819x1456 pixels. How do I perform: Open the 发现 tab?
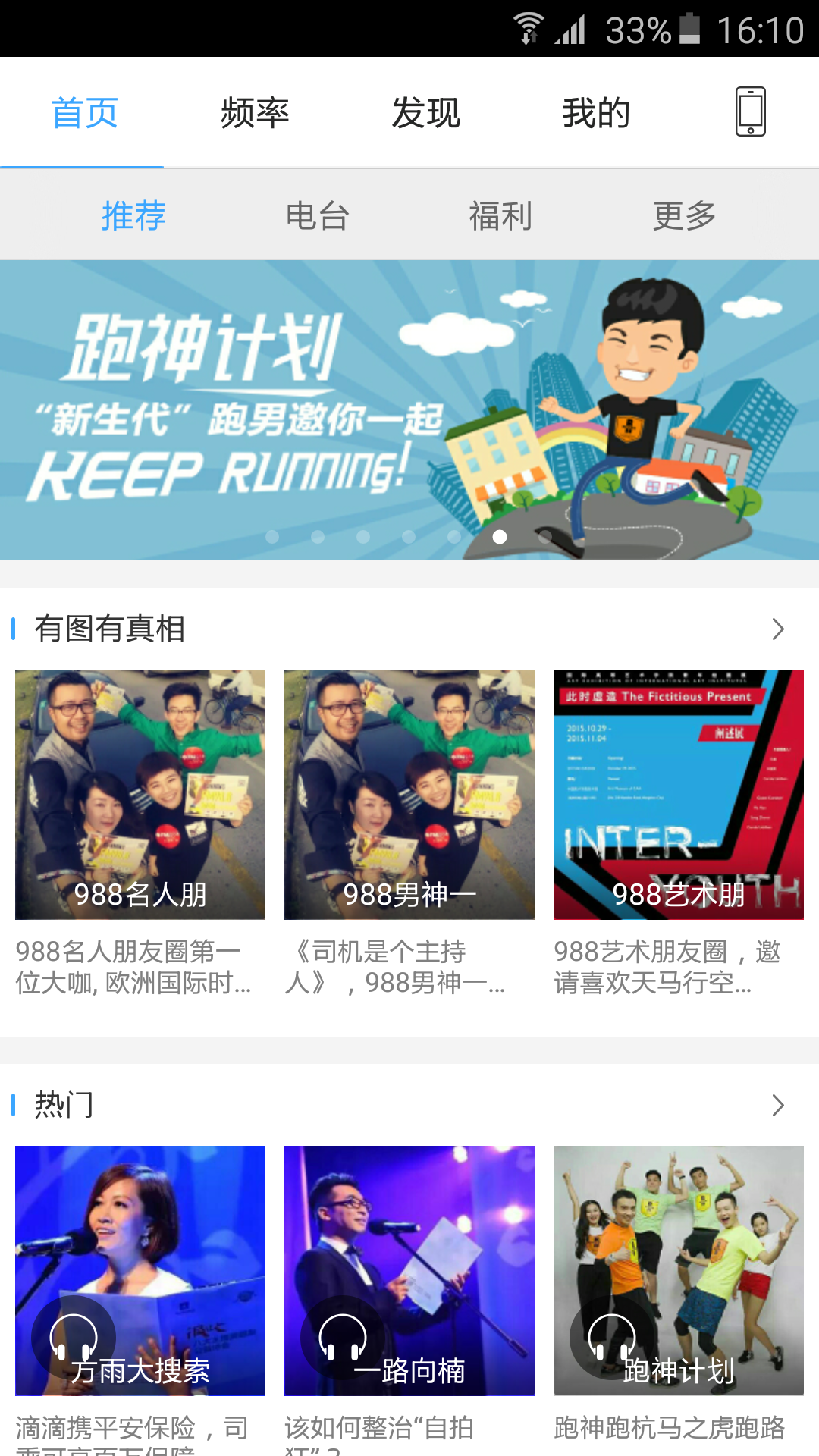(425, 113)
